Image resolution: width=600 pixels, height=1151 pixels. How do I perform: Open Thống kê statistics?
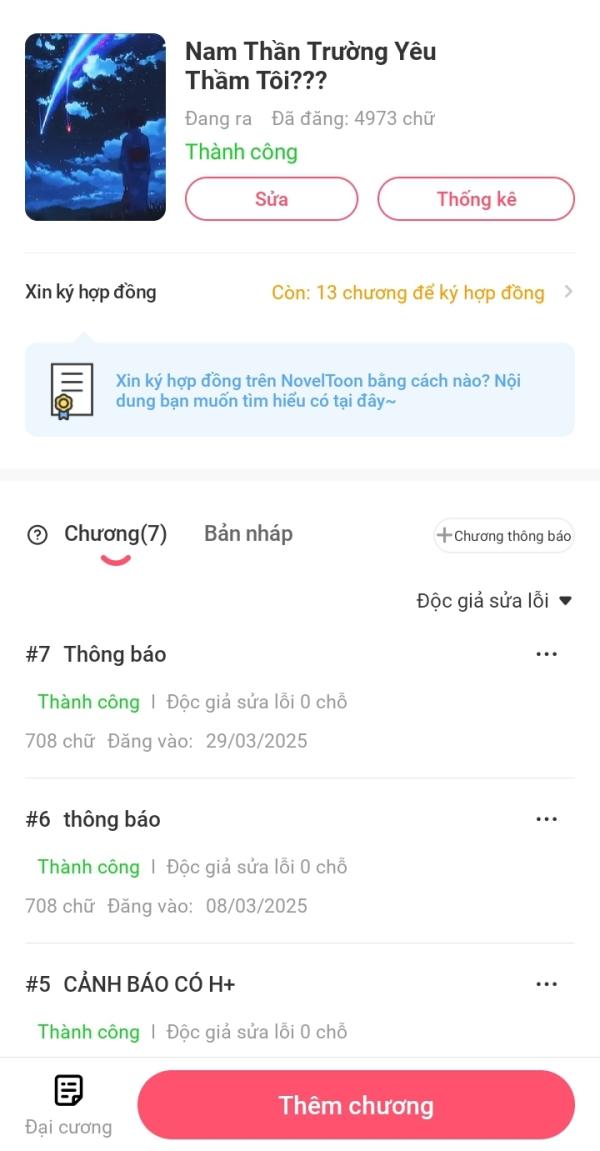[476, 198]
